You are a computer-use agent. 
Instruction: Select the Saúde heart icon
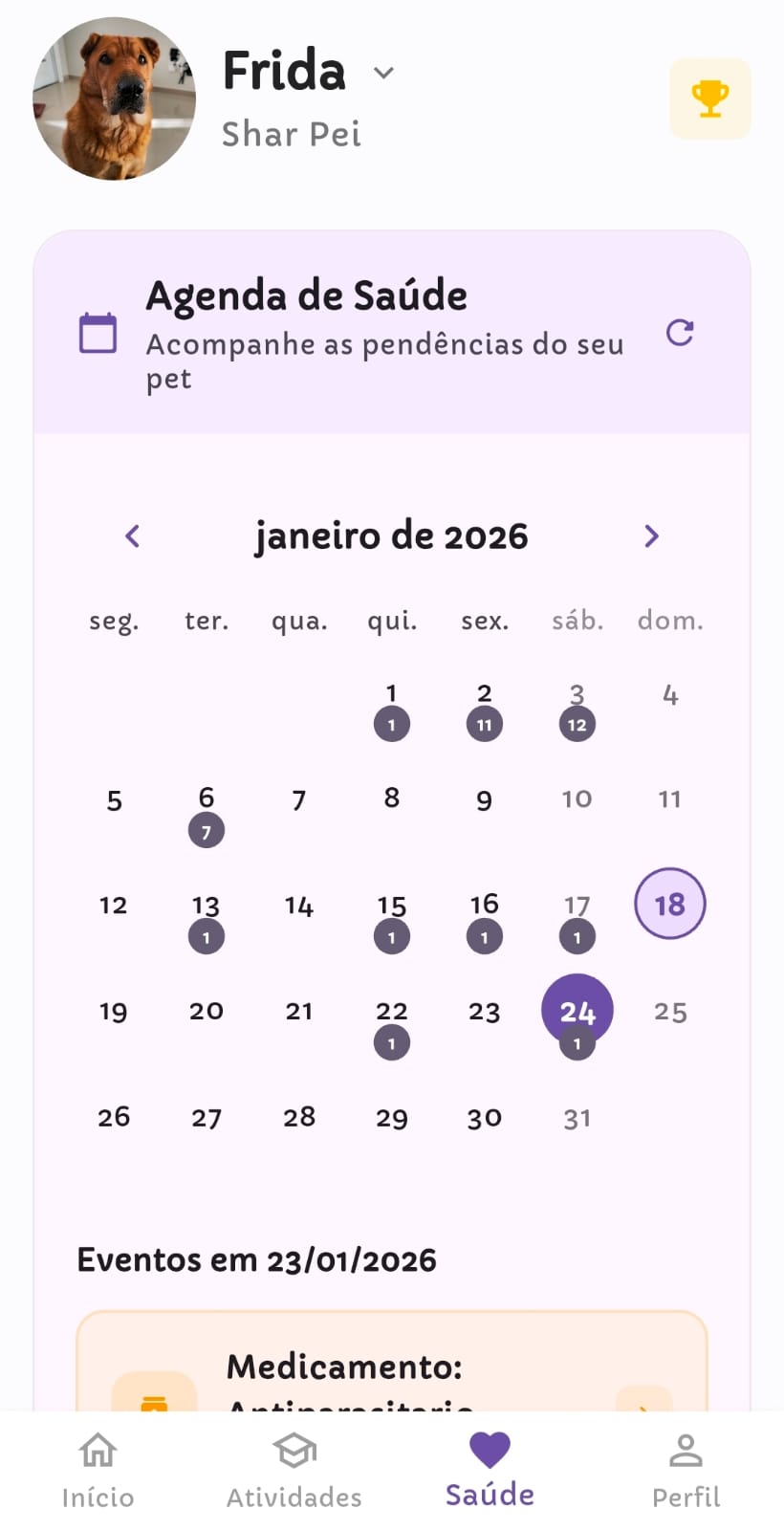(489, 1450)
